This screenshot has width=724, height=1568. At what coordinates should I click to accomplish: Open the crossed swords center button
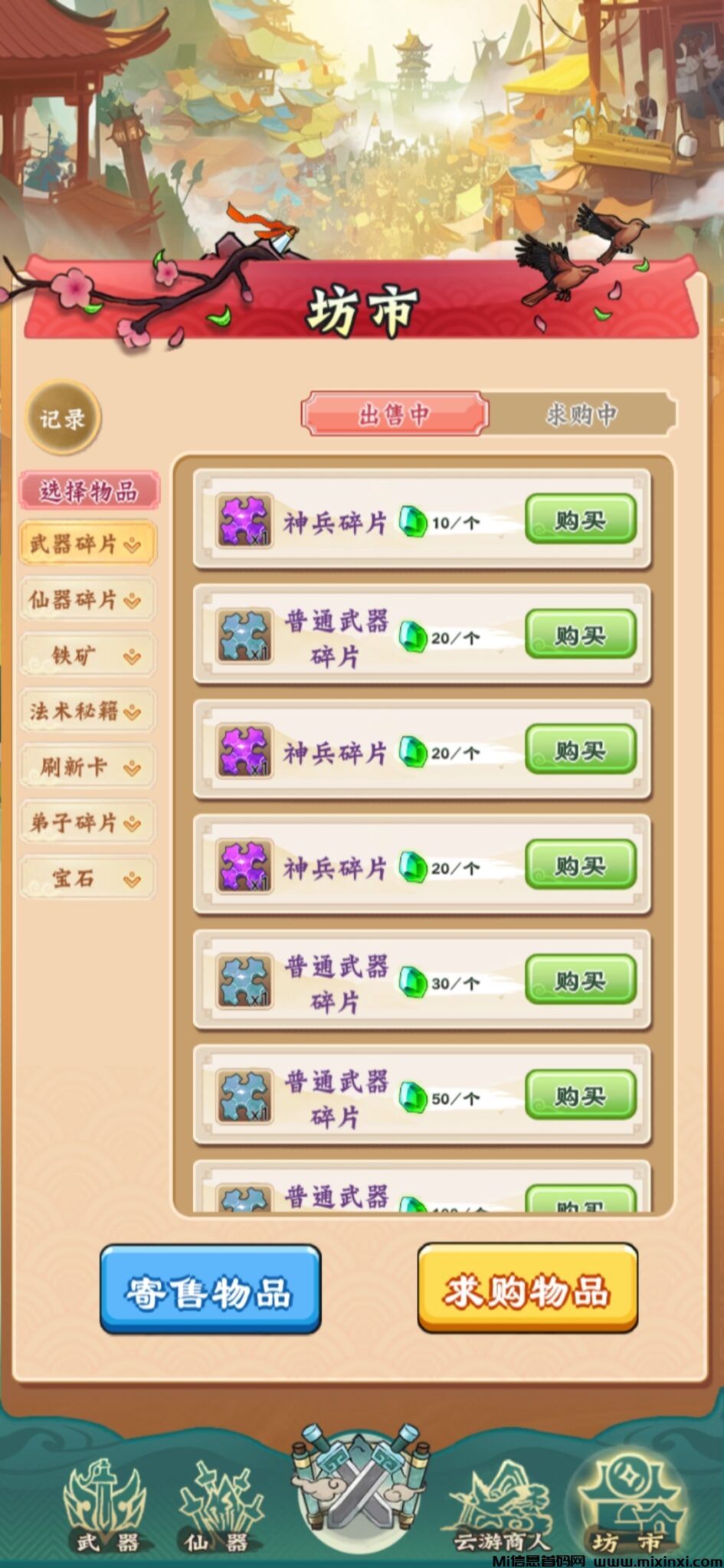click(x=362, y=1485)
